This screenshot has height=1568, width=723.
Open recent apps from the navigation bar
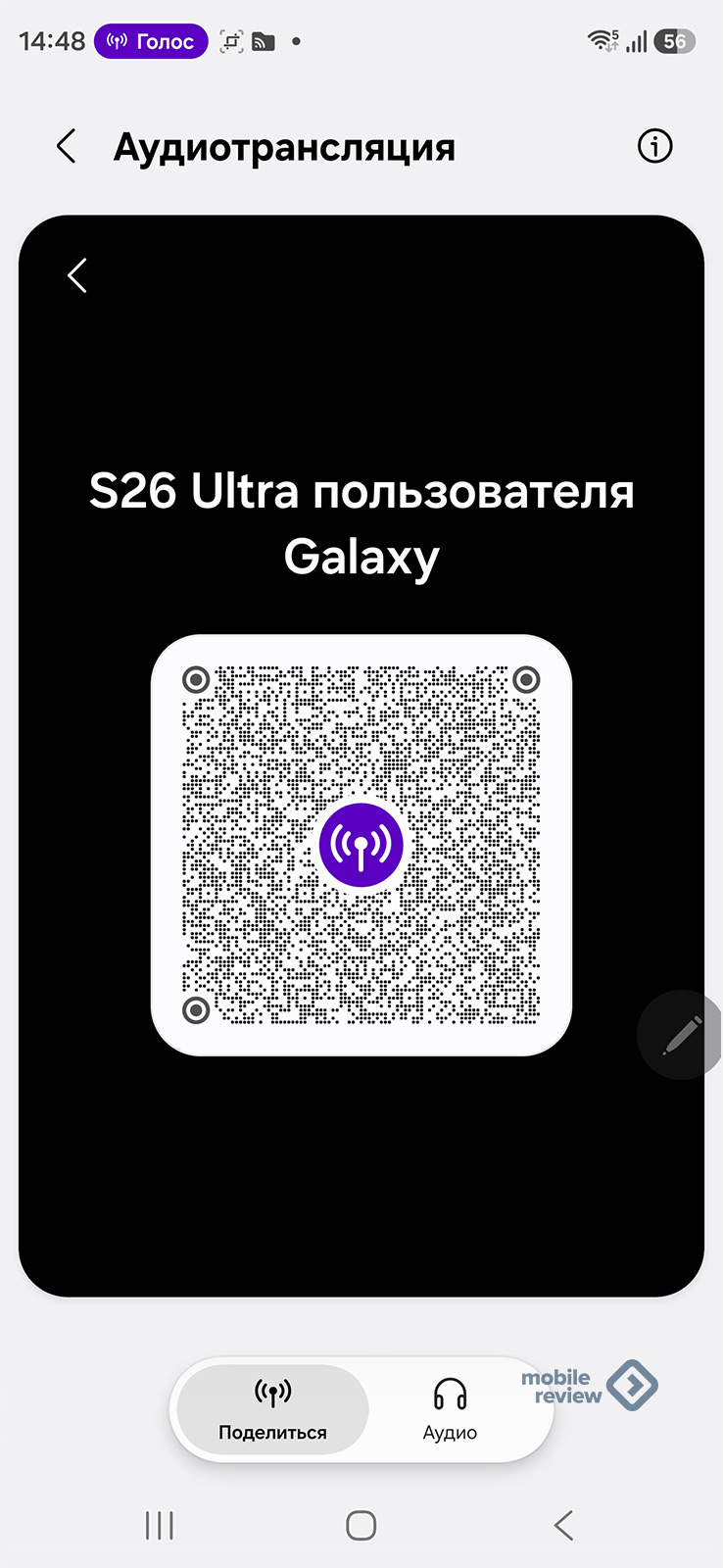pyautogui.click(x=160, y=1525)
